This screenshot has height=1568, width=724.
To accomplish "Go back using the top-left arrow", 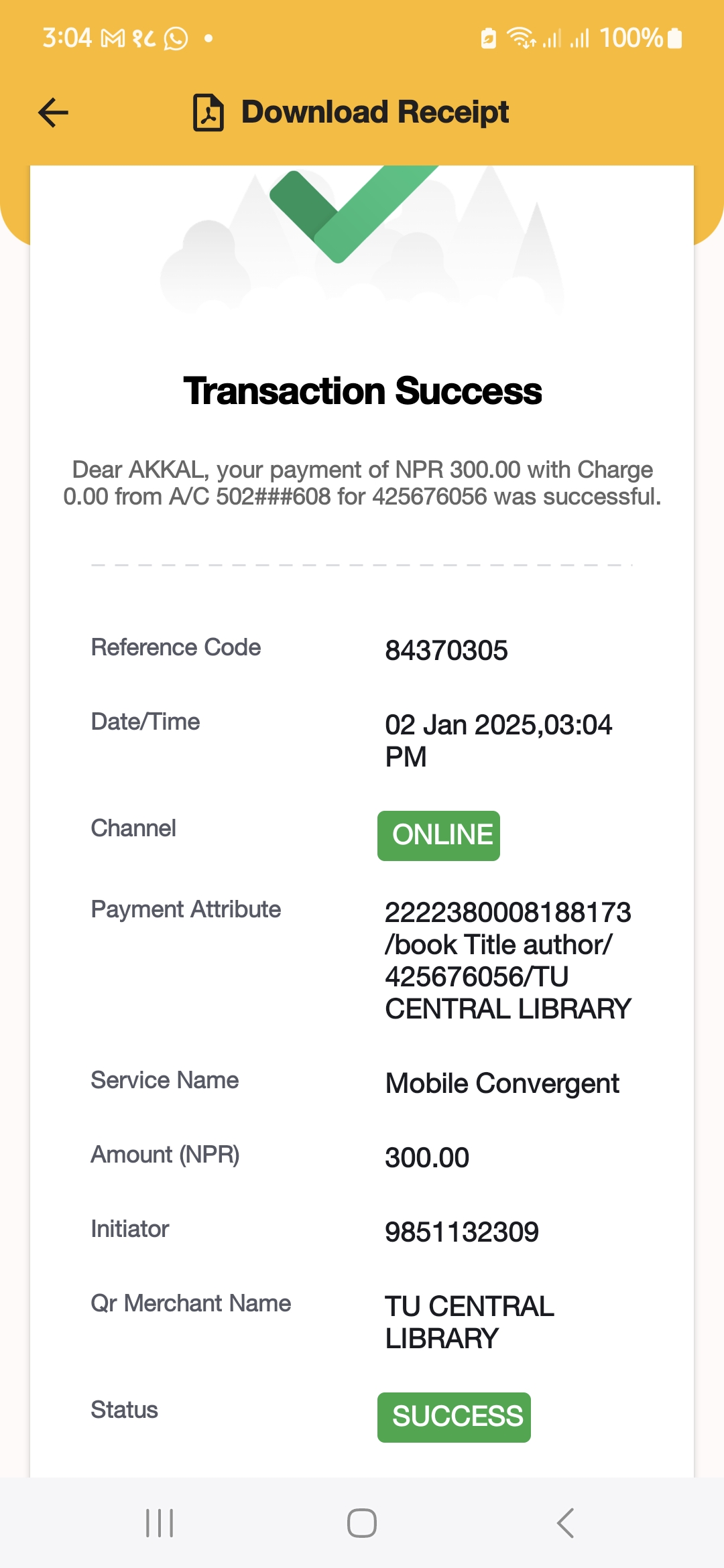I will (54, 113).
